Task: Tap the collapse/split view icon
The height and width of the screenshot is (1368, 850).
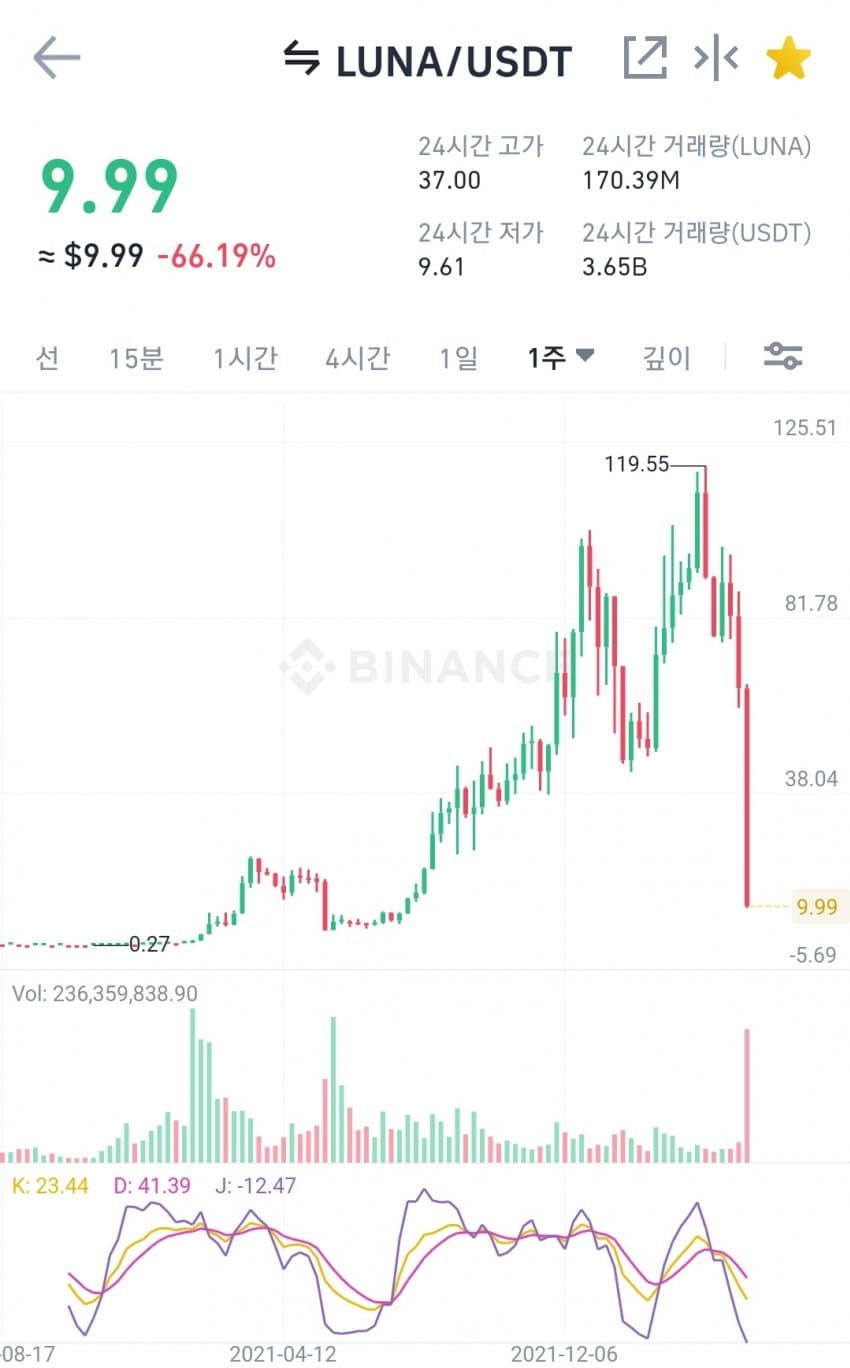Action: coord(716,59)
